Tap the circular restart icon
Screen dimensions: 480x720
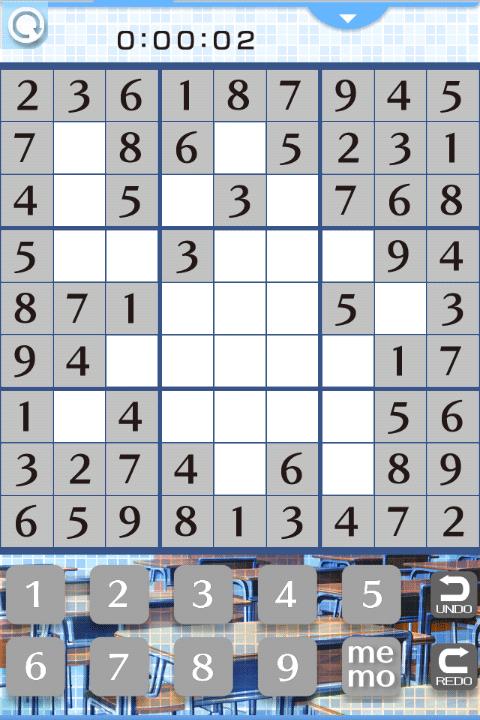[27, 26]
